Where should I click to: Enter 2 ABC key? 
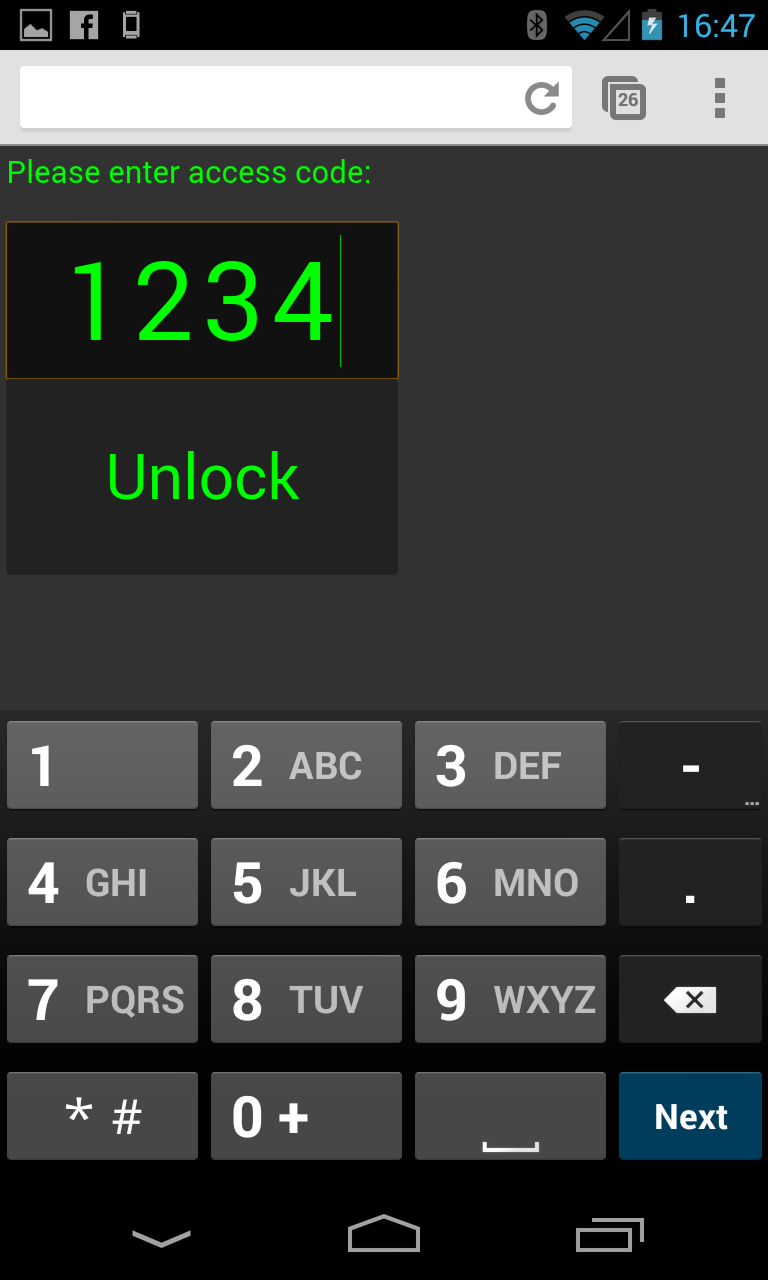[306, 766]
